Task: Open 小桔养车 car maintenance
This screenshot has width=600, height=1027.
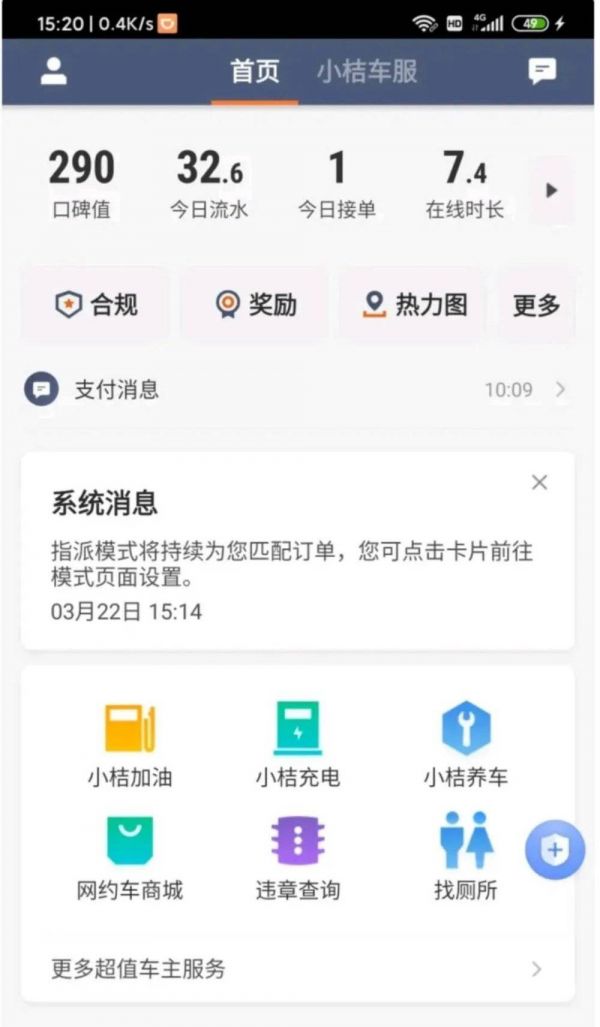Action: click(x=465, y=743)
